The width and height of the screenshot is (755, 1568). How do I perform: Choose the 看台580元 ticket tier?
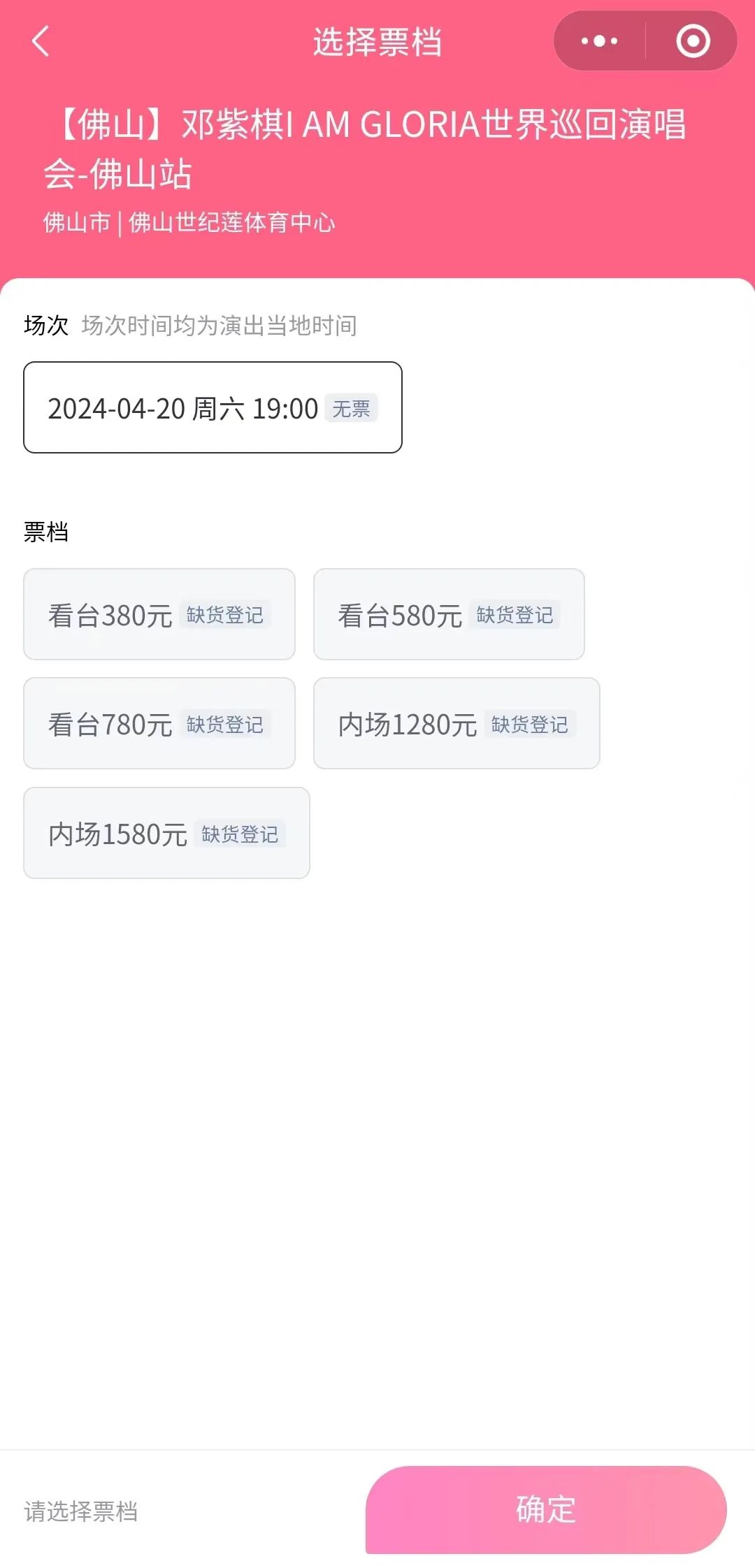449,614
